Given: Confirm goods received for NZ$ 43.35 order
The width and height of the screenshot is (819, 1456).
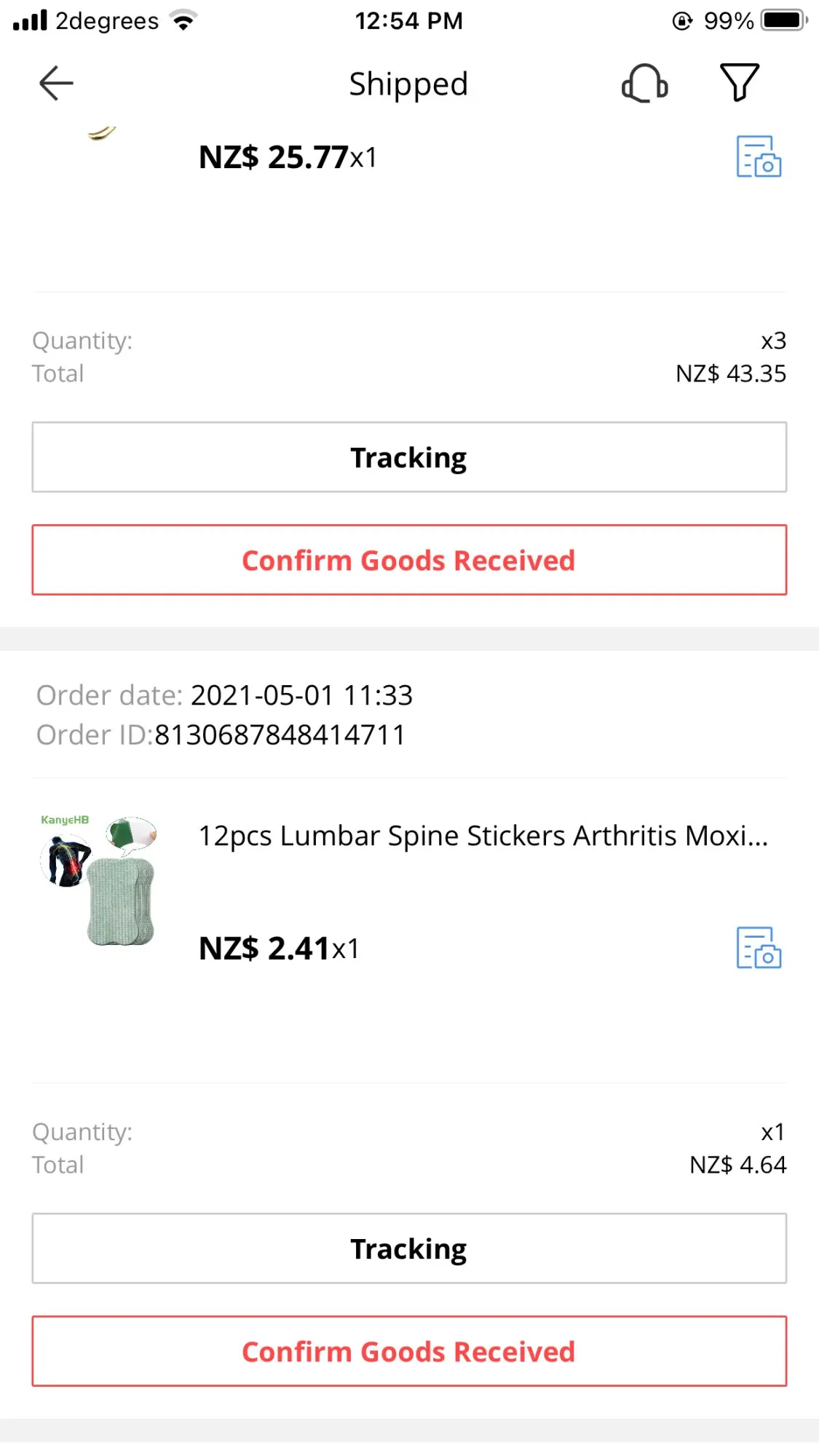Looking at the screenshot, I should point(409,560).
